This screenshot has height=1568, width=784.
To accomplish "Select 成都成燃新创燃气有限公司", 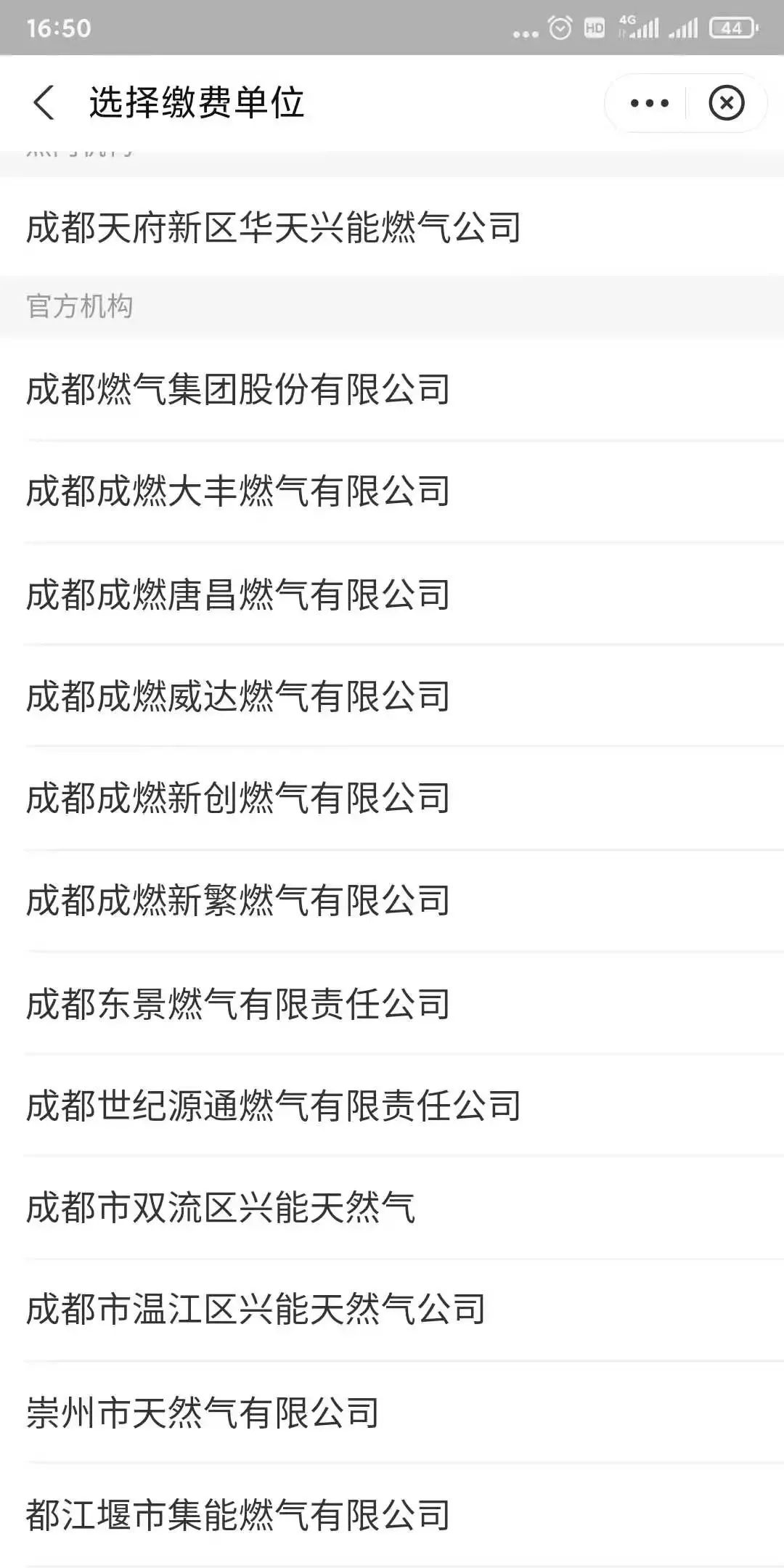I will 238,799.
